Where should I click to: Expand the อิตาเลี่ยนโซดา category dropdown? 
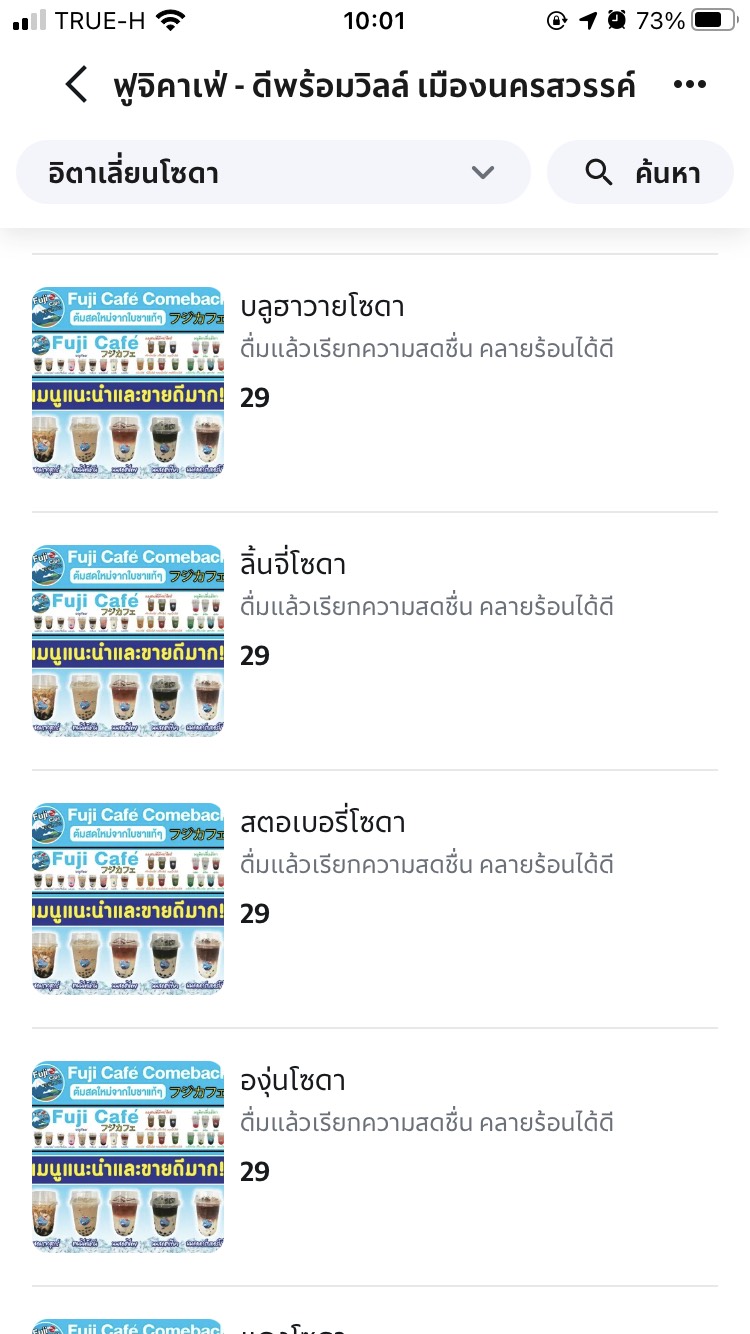coord(273,173)
